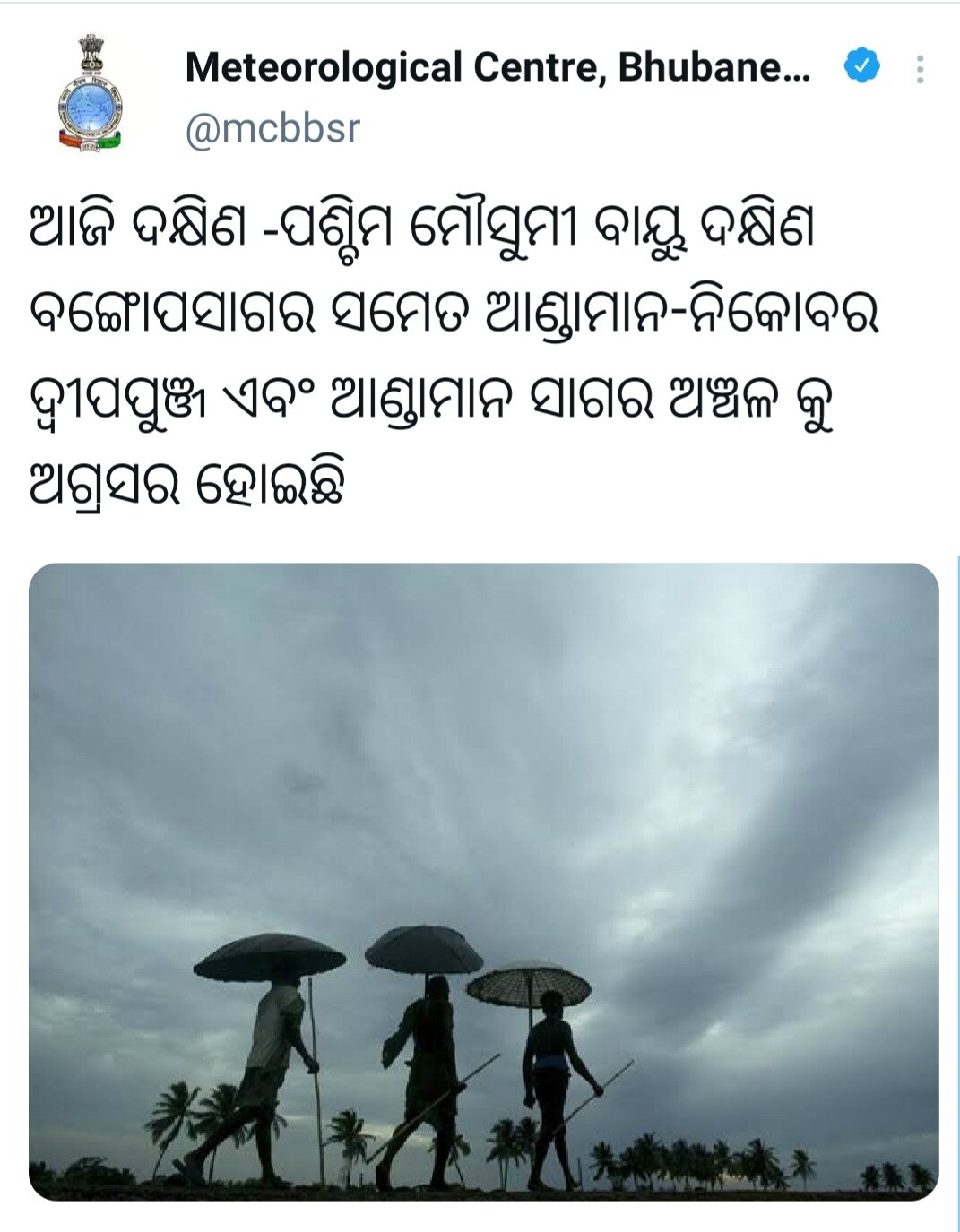View the umbrella monsoon photo full-size

(484, 881)
